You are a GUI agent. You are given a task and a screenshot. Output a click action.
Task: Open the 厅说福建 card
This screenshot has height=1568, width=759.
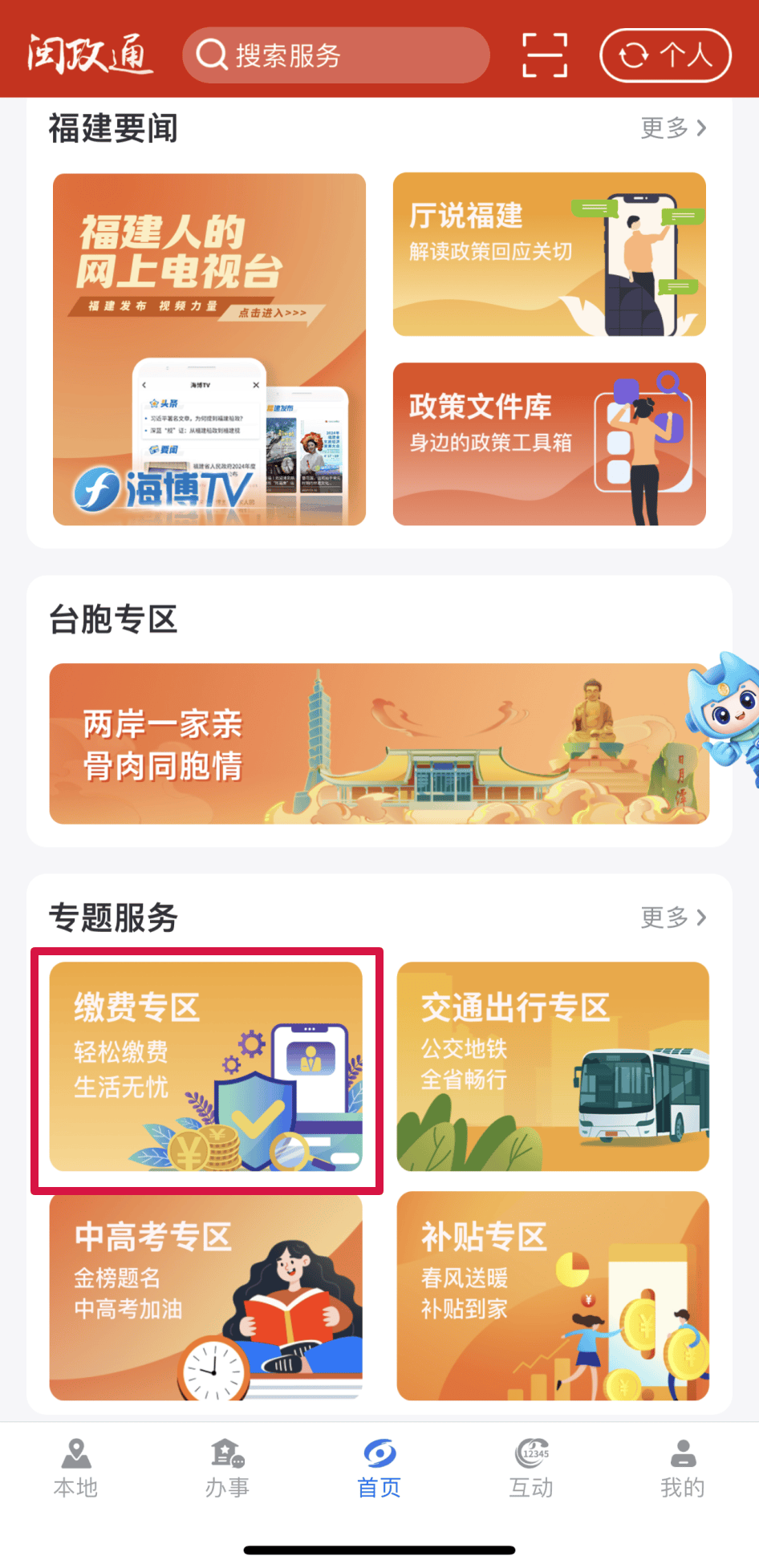coord(549,254)
